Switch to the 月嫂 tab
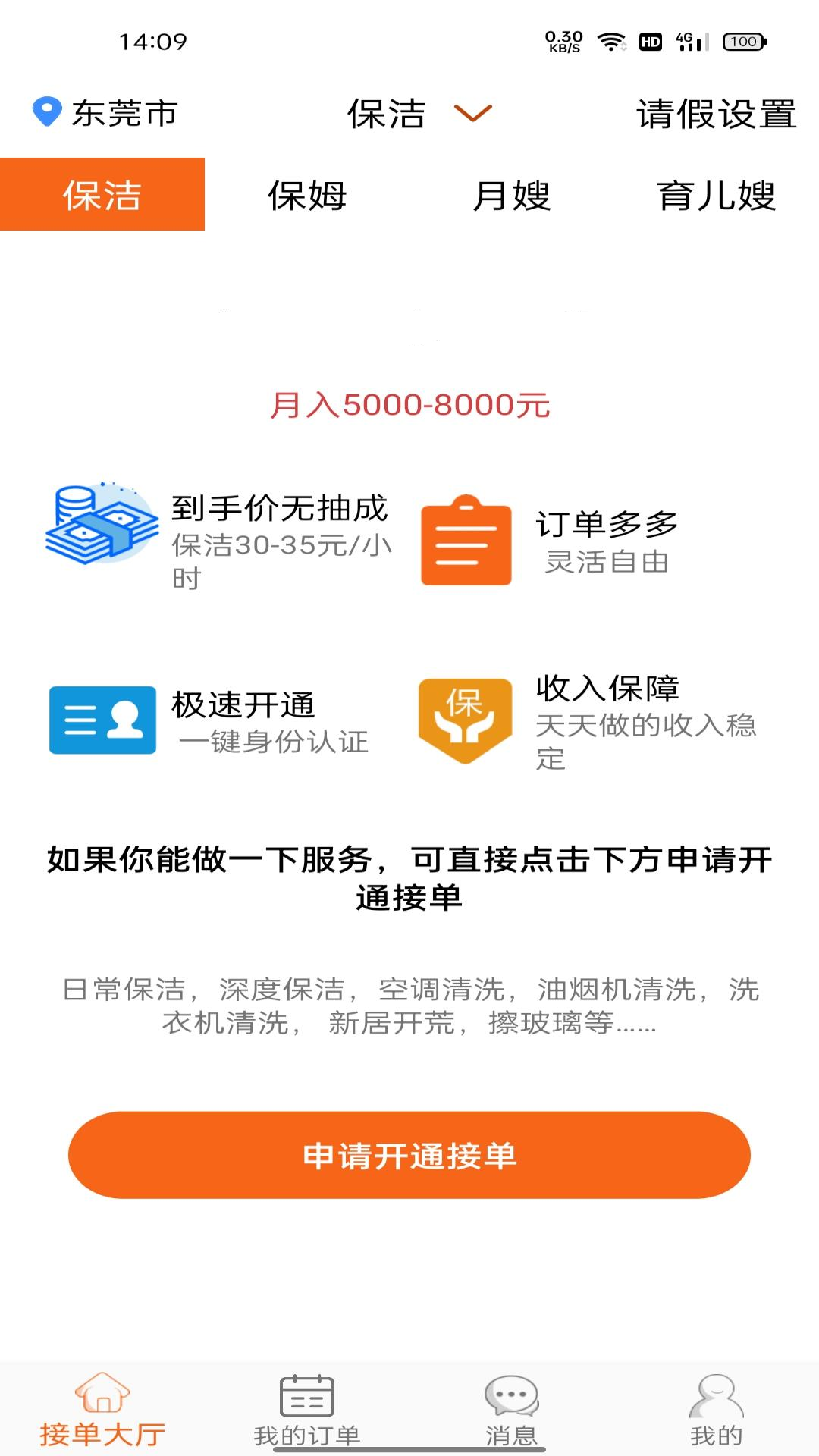 point(512,196)
